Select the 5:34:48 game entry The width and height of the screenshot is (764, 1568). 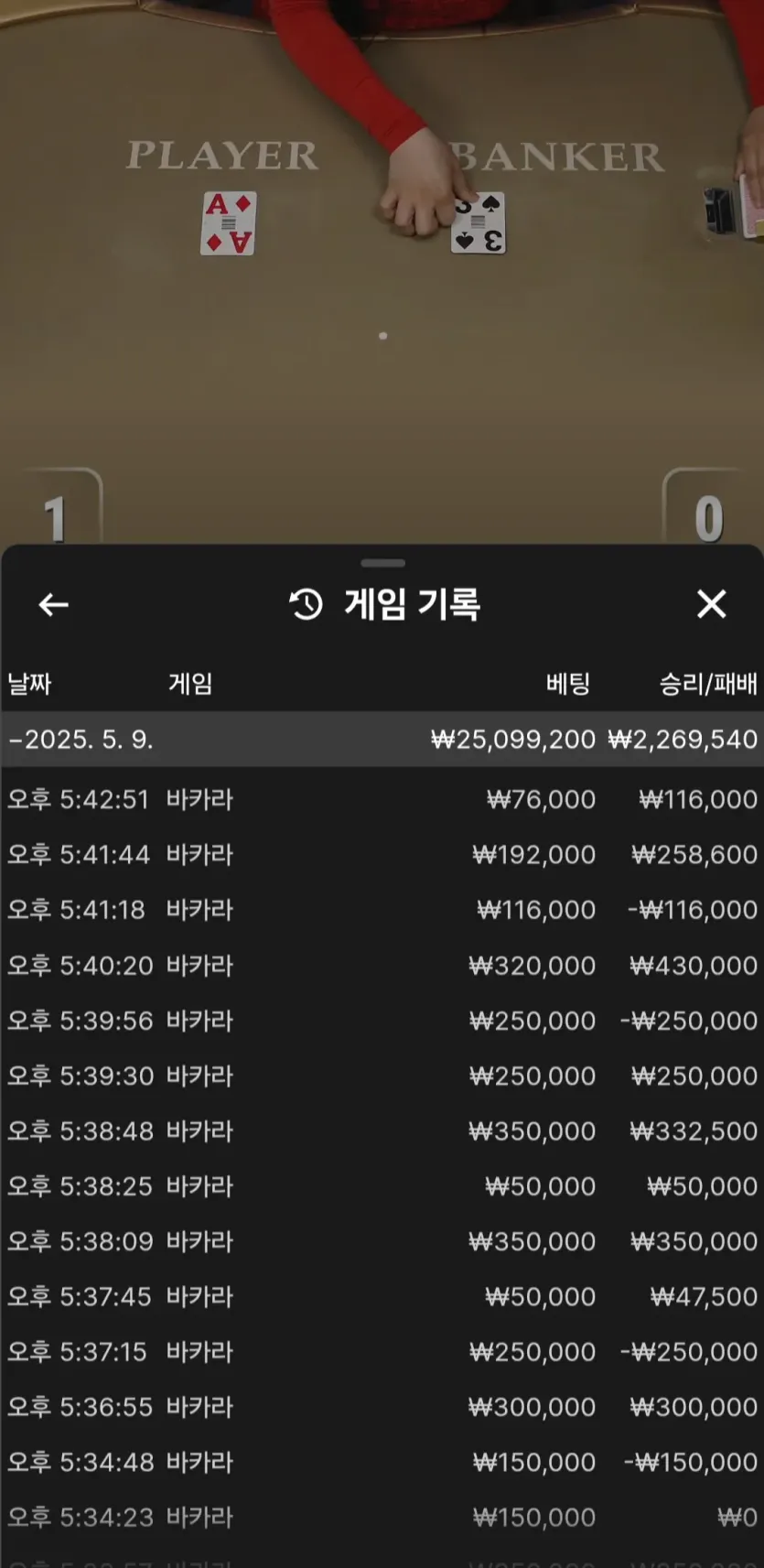click(382, 1462)
